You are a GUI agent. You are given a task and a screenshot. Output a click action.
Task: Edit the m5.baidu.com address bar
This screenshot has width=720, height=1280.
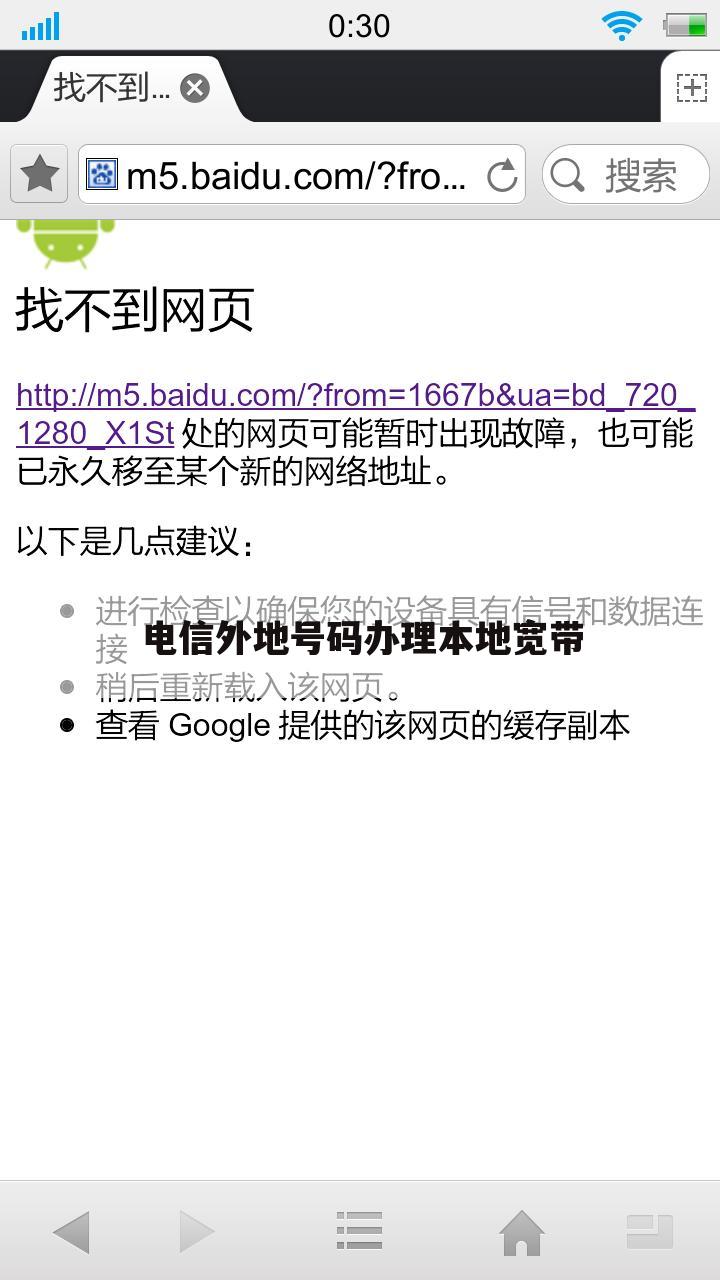tap(296, 176)
